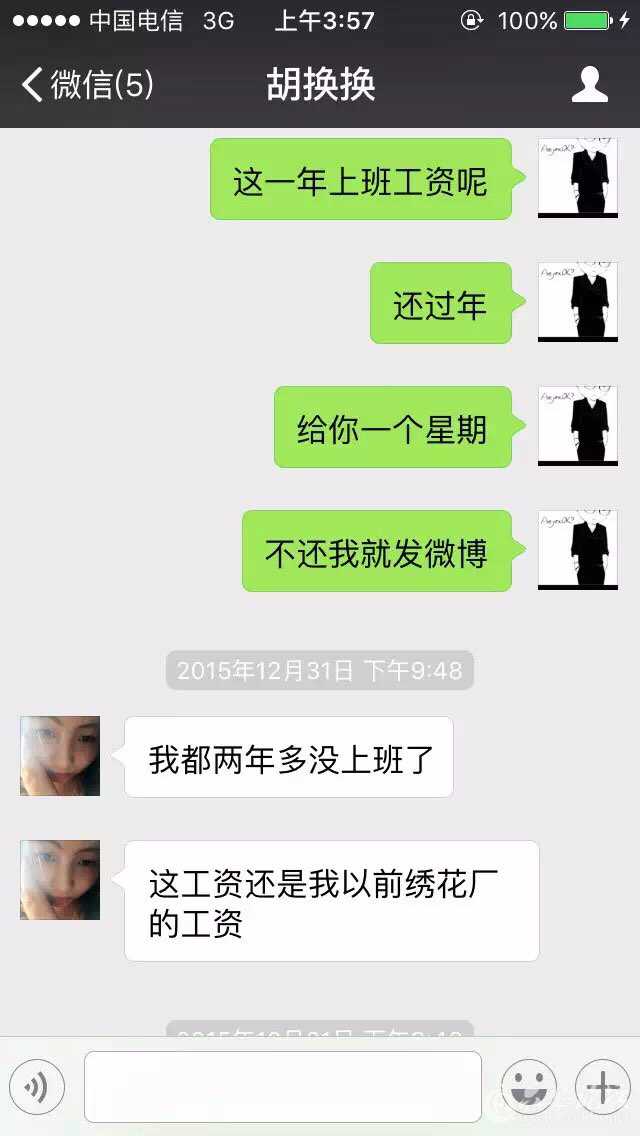Open sender avatar beside 这一年上班工资呢
The image size is (640, 1136).
click(x=578, y=178)
